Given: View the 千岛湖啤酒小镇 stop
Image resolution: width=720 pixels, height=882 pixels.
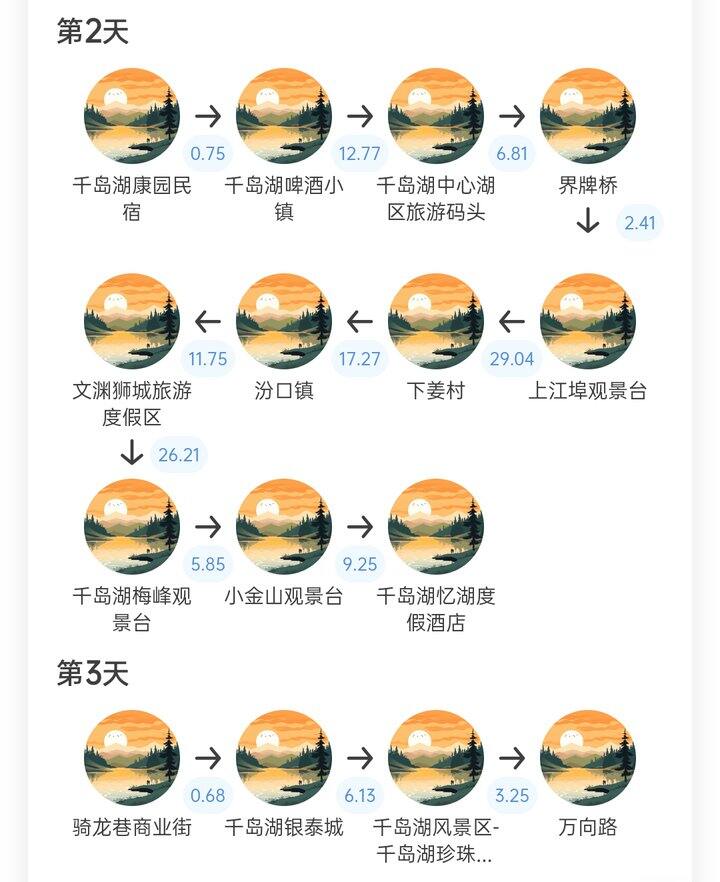Looking at the screenshot, I should pyautogui.click(x=284, y=116).
